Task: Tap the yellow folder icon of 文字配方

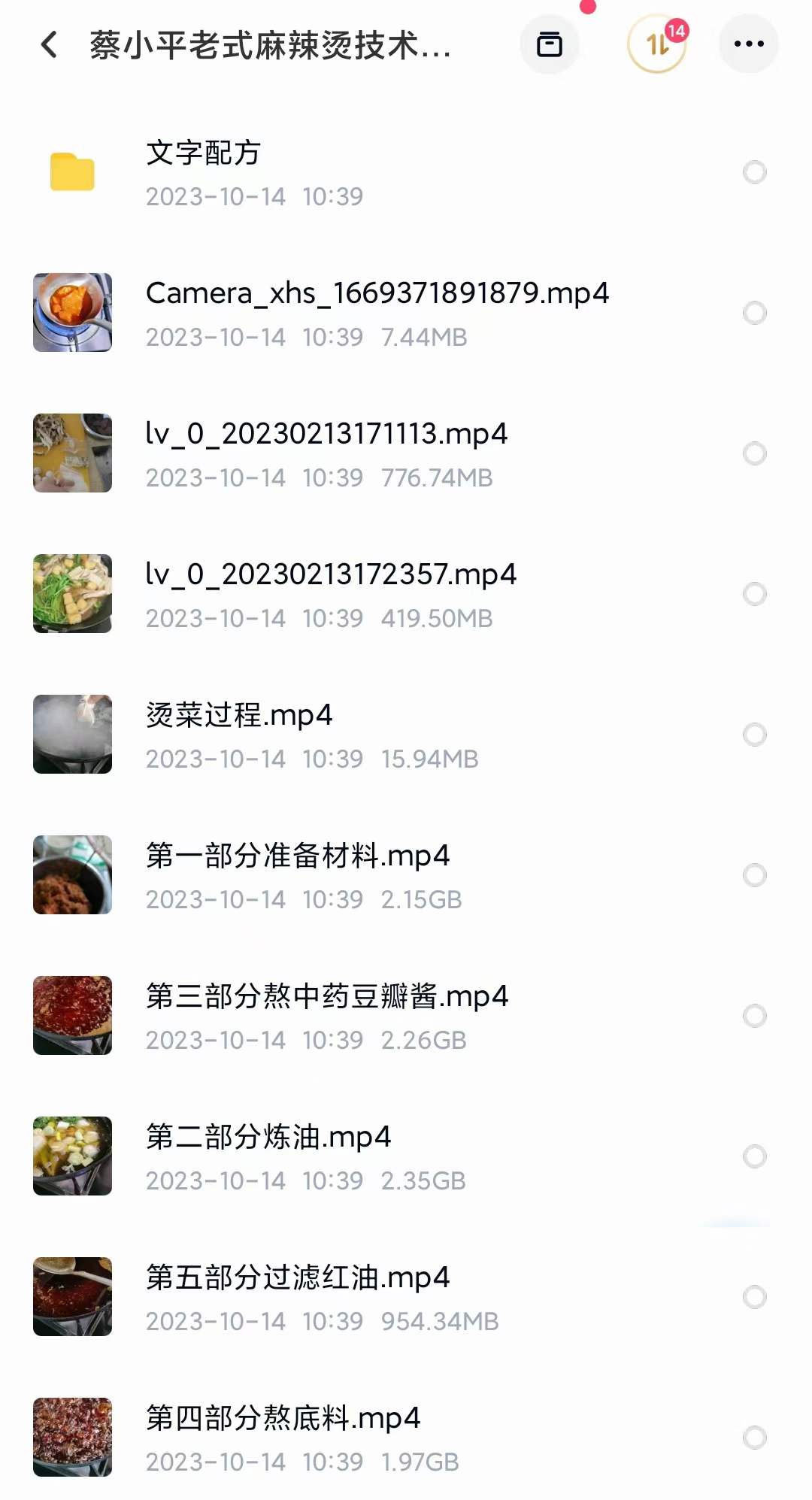Action: click(72, 171)
